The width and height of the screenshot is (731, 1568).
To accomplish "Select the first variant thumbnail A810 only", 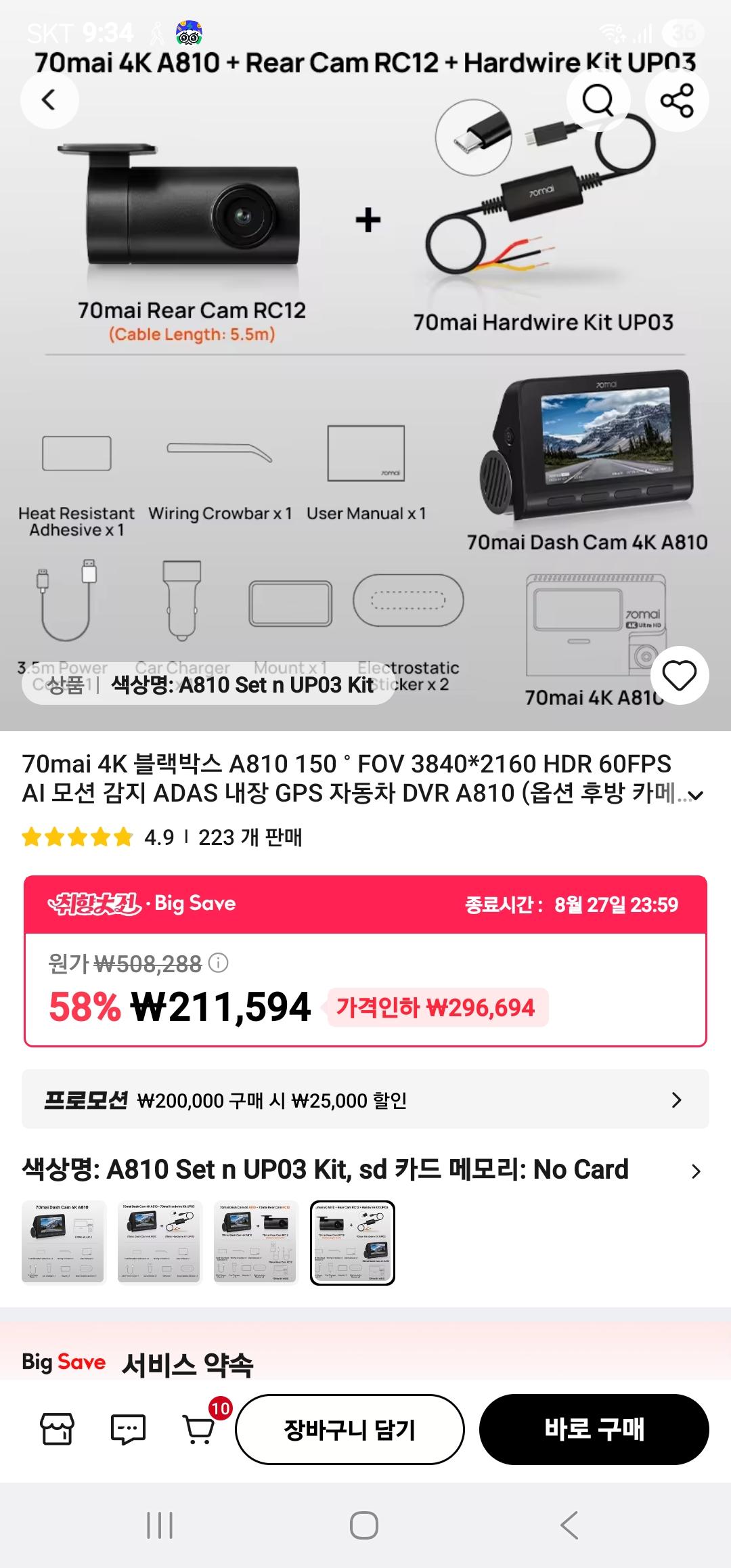I will tap(64, 1242).
